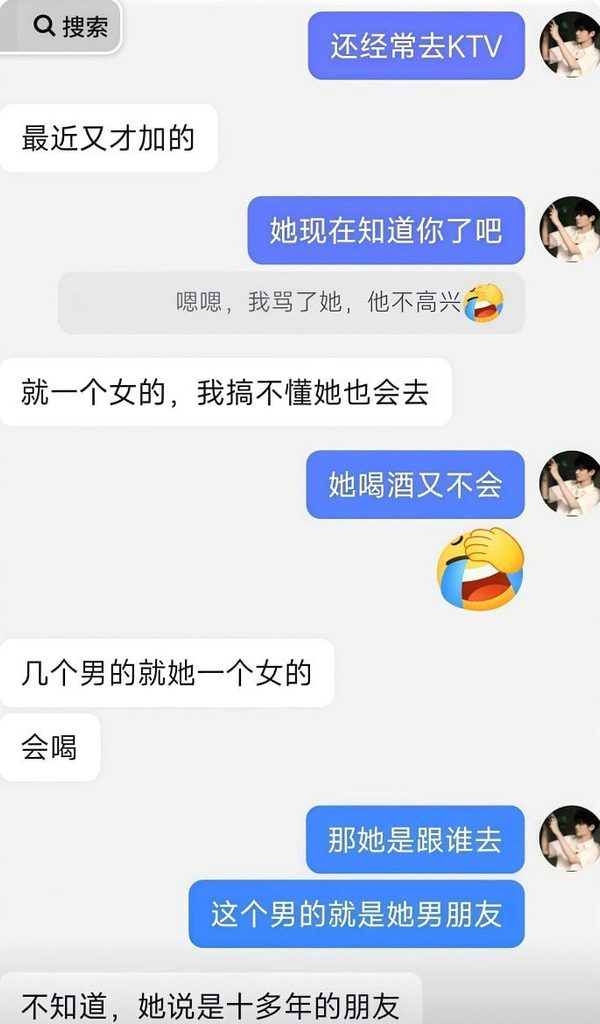This screenshot has height=1024, width=600.
Task: View profile avatar beside 她喝酒又不会
Action: (569, 484)
